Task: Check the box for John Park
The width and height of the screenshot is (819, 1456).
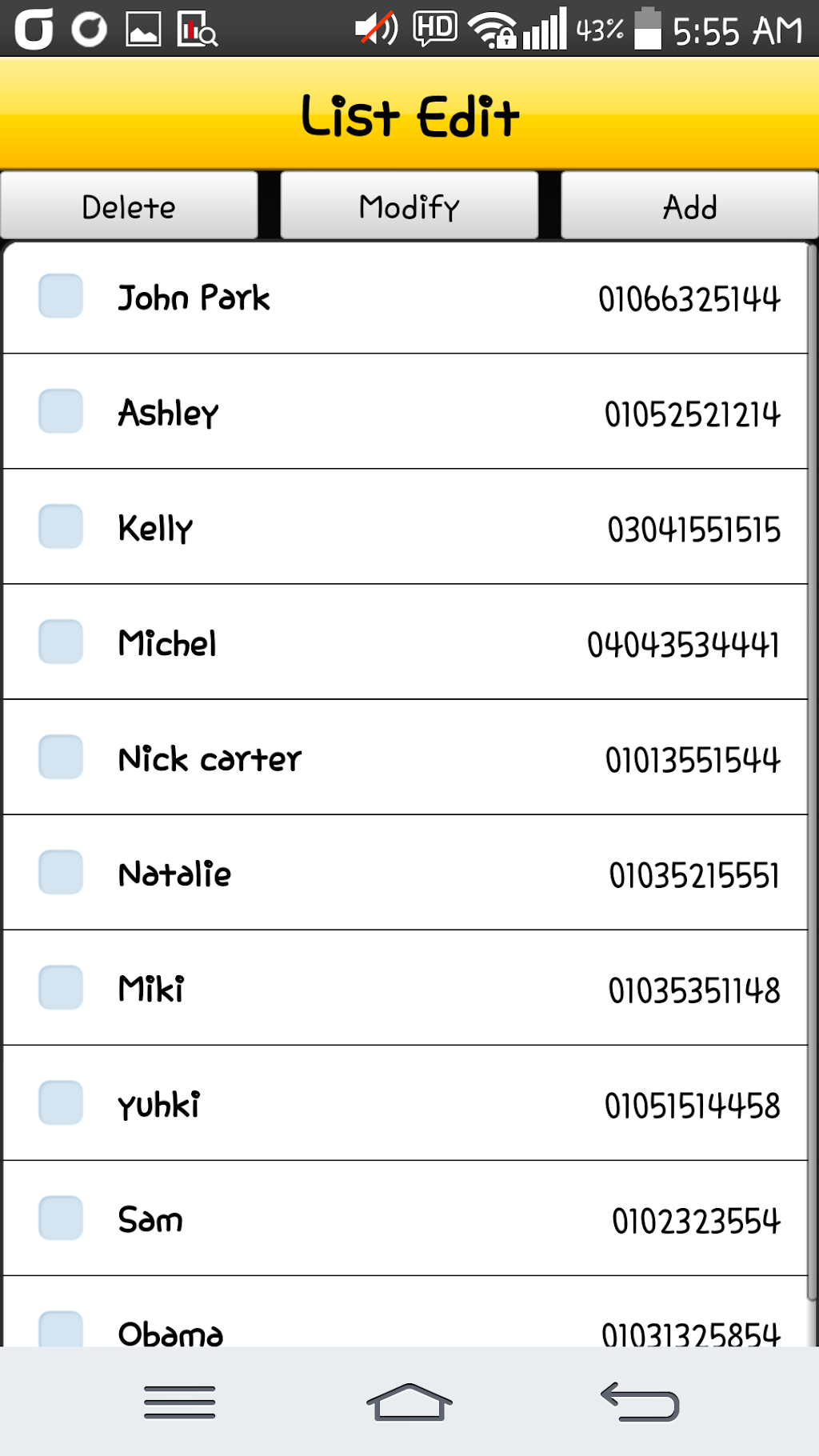Action: click(x=61, y=296)
